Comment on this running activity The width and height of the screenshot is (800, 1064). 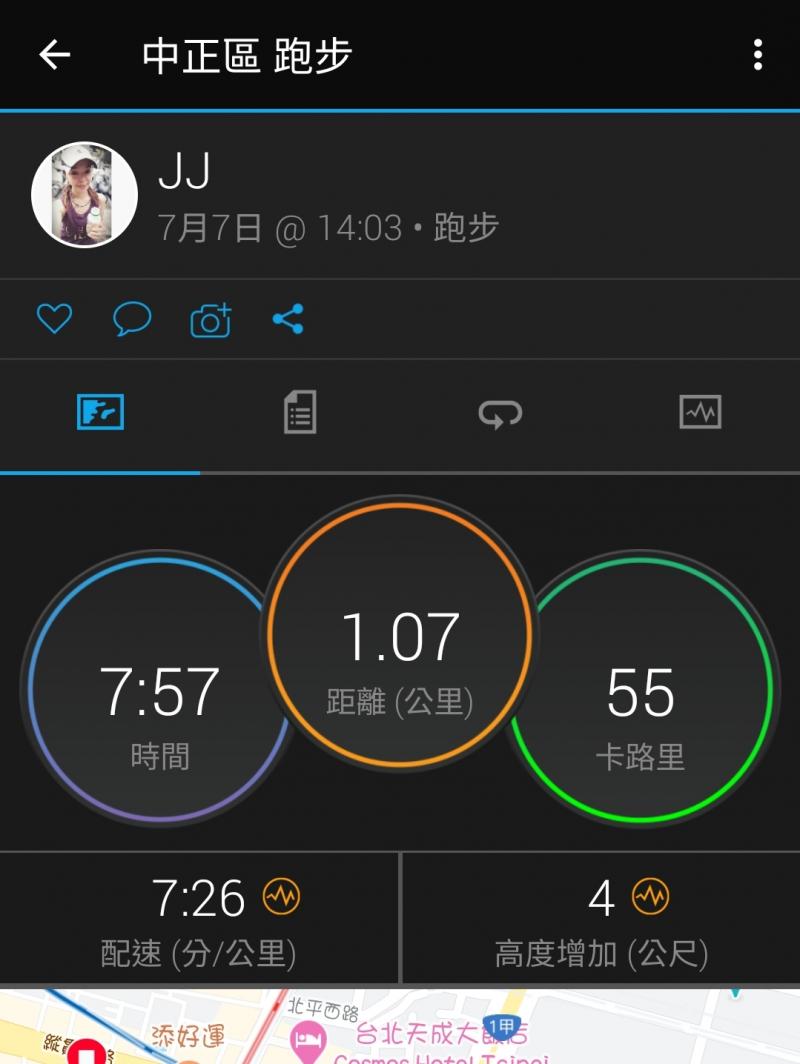pos(132,320)
